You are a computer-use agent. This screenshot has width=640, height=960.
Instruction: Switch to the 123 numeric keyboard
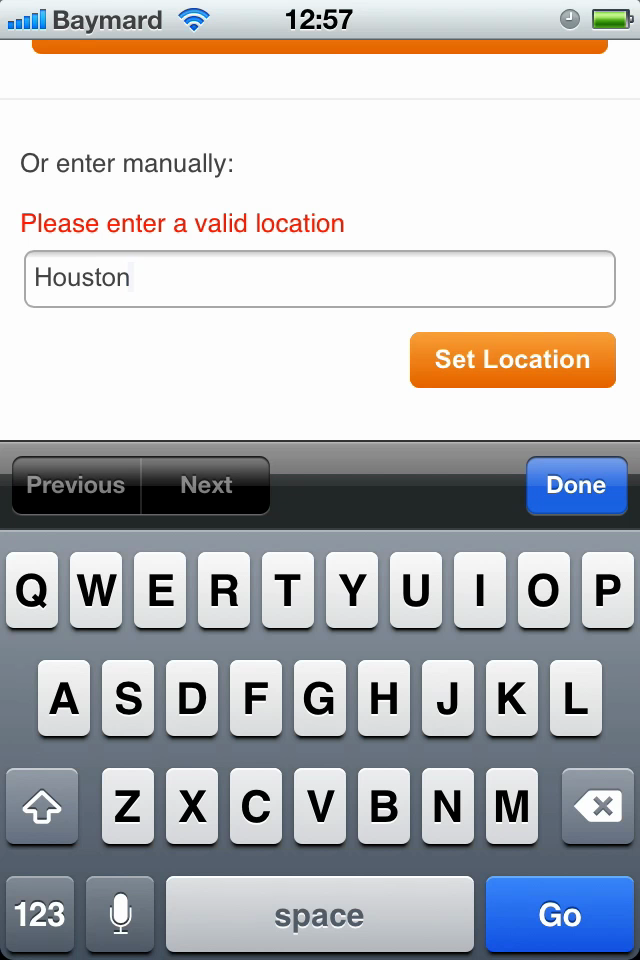coord(40,914)
